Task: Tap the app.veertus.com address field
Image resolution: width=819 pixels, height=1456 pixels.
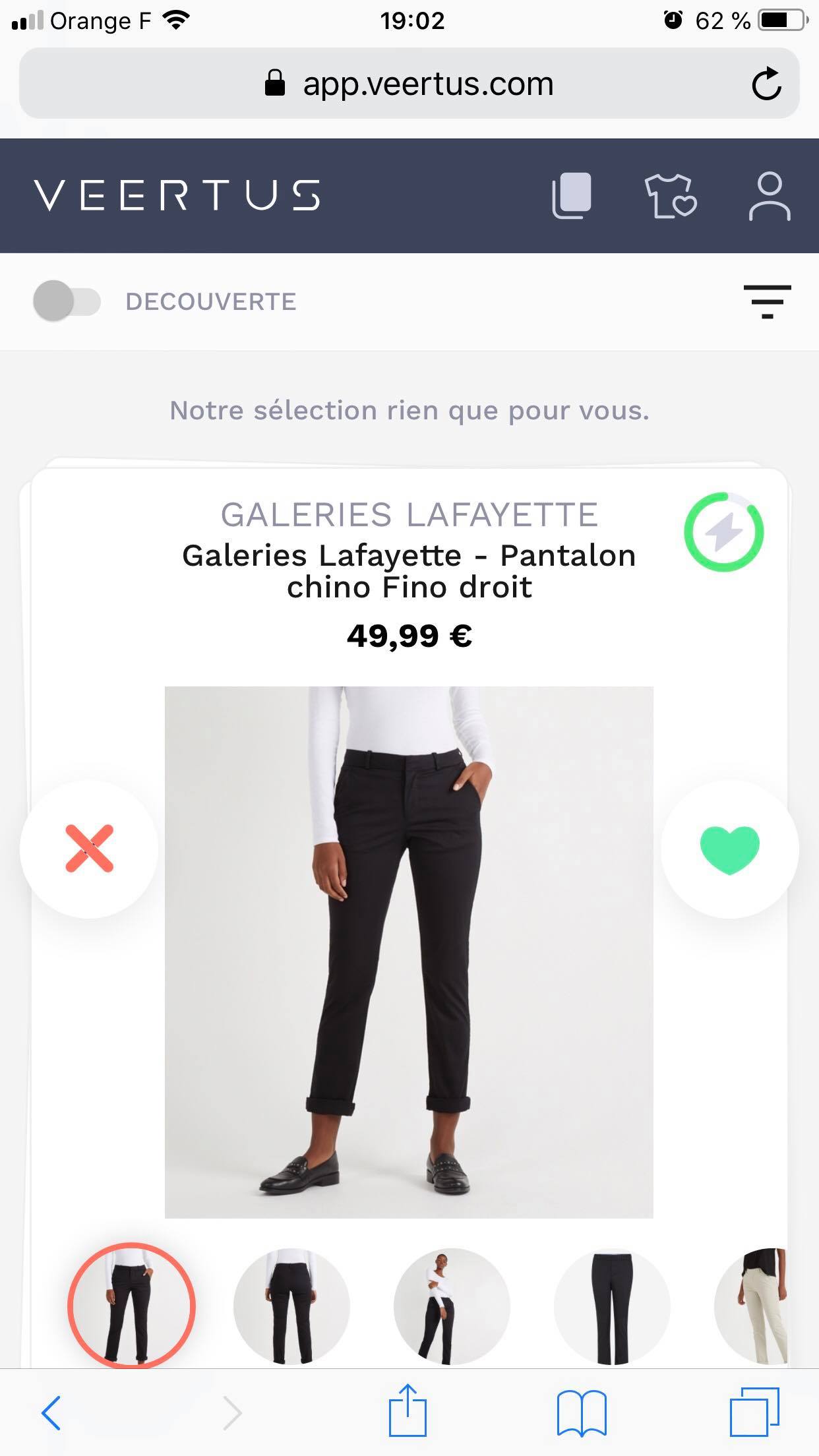Action: (x=409, y=83)
